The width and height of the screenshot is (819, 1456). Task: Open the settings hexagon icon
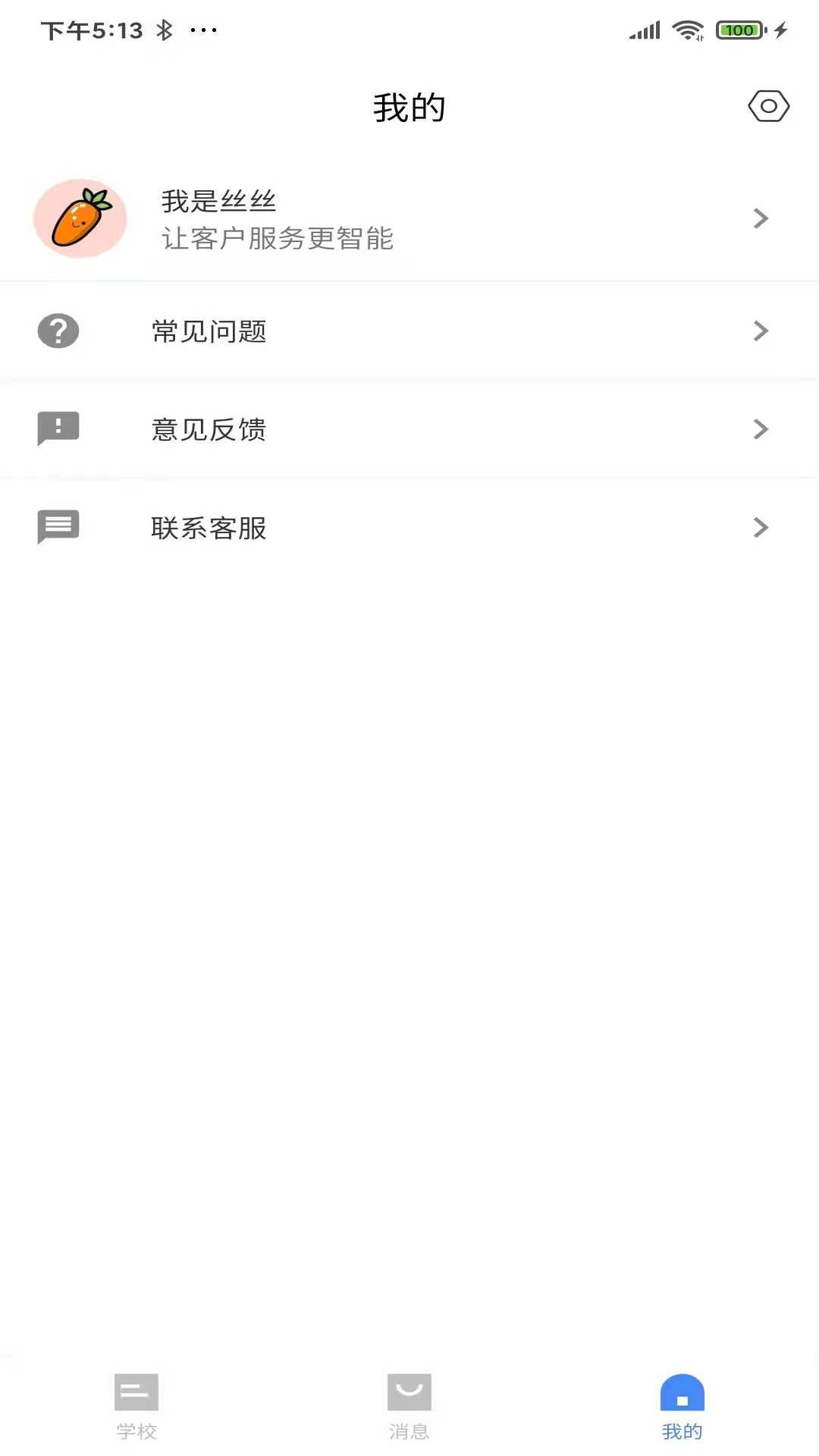pyautogui.click(x=768, y=106)
